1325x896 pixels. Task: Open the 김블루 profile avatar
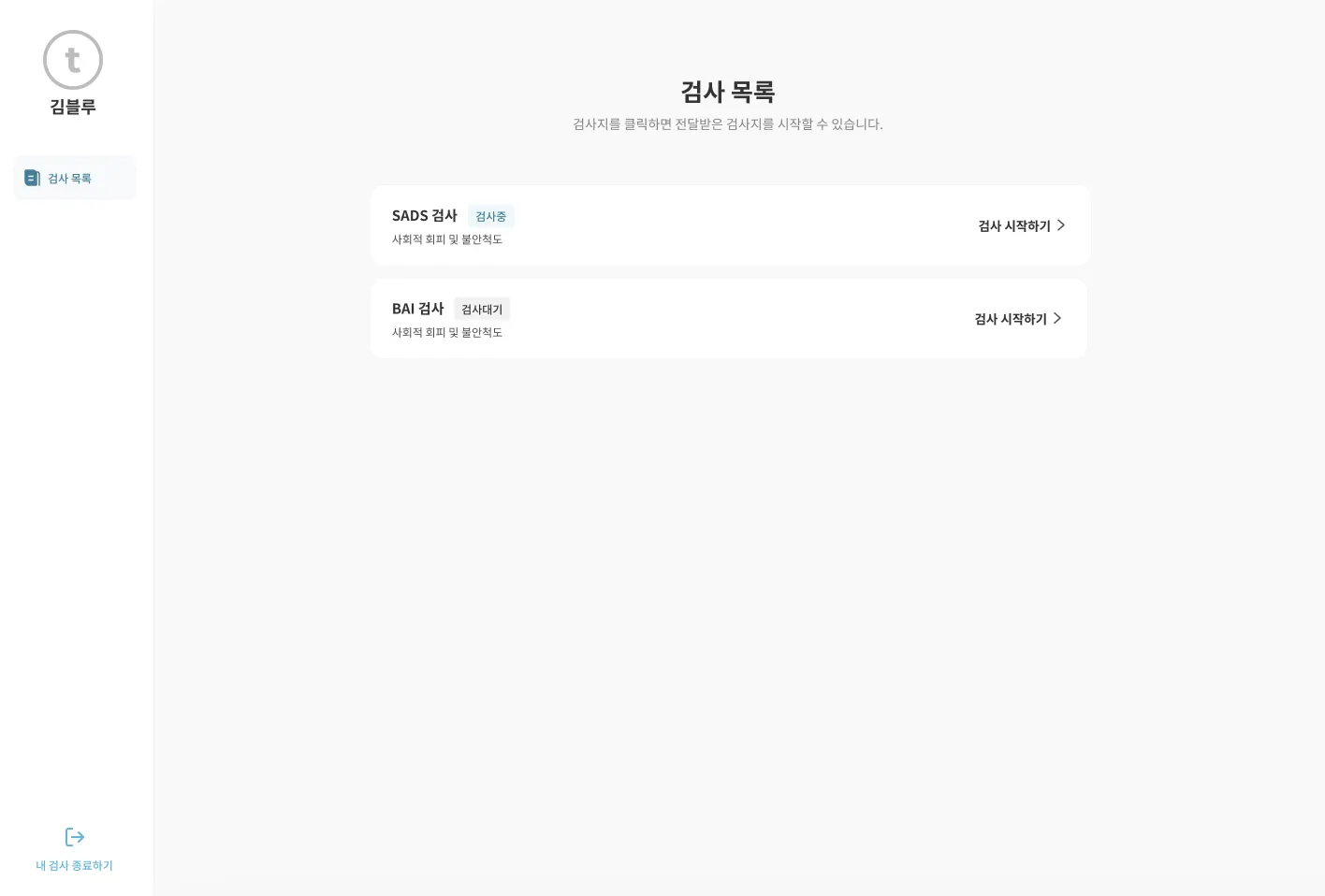pyautogui.click(x=73, y=60)
